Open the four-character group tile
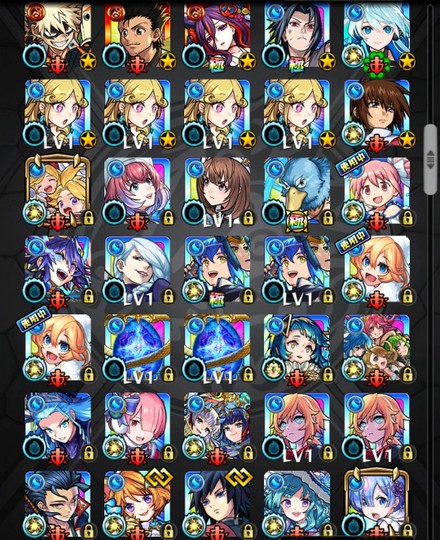The image size is (440, 540). pyautogui.click(x=377, y=349)
